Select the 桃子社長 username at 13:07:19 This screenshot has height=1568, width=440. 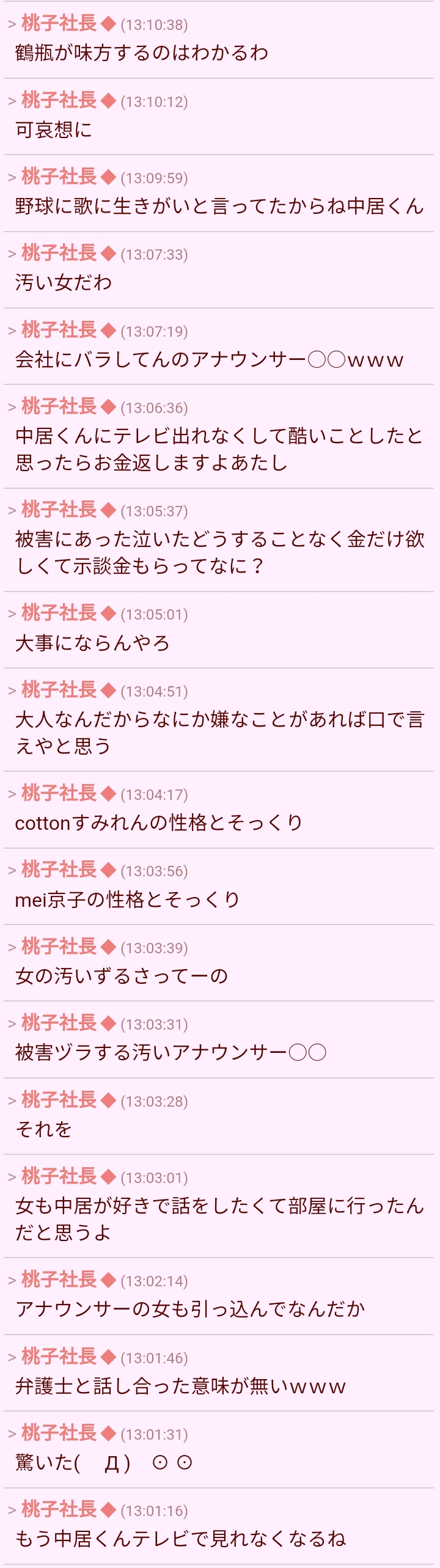coord(59,331)
